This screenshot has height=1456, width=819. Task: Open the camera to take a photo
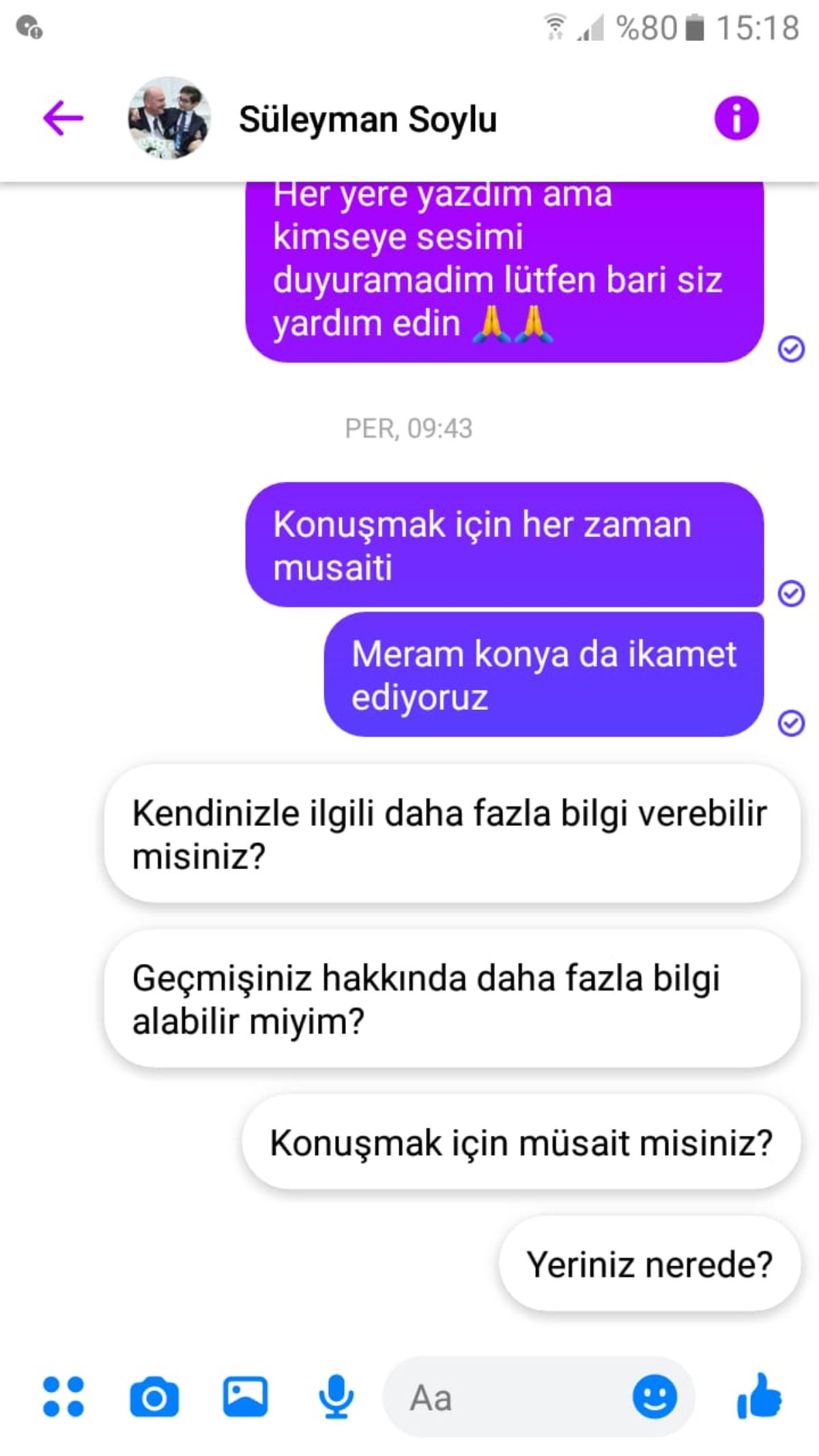tap(154, 1398)
